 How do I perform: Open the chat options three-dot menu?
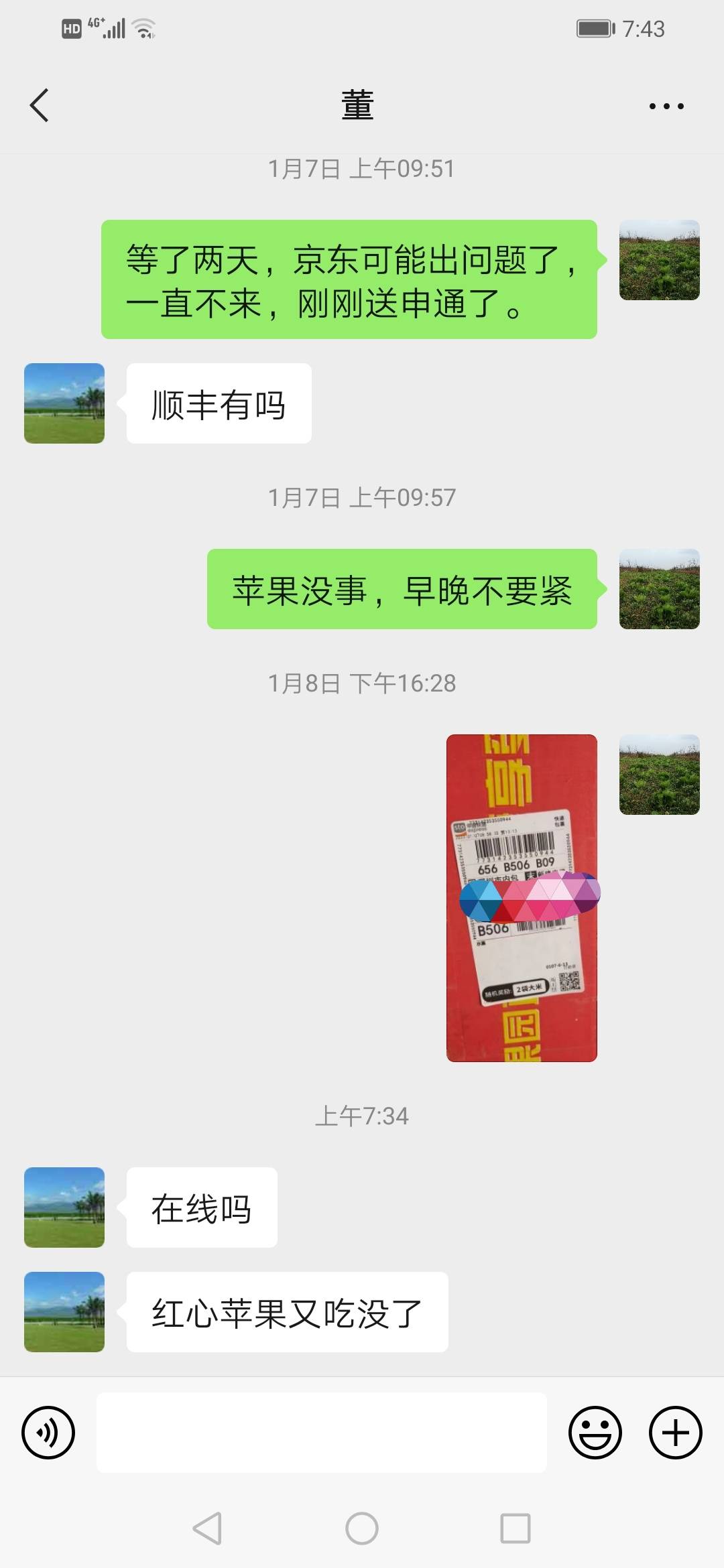click(666, 106)
